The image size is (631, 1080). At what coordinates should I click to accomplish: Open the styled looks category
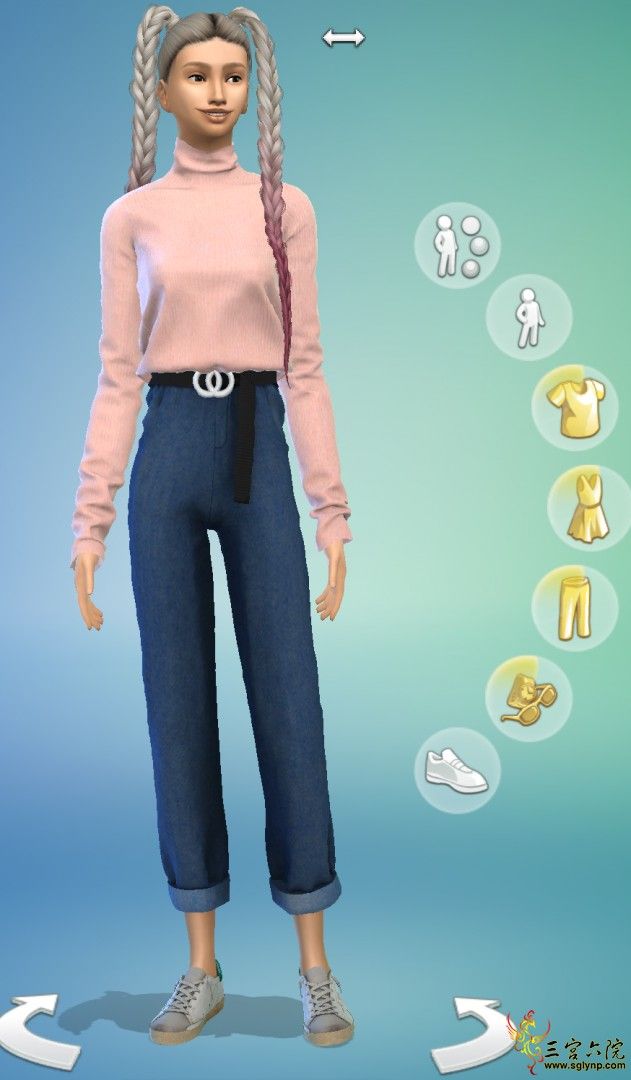(456, 245)
